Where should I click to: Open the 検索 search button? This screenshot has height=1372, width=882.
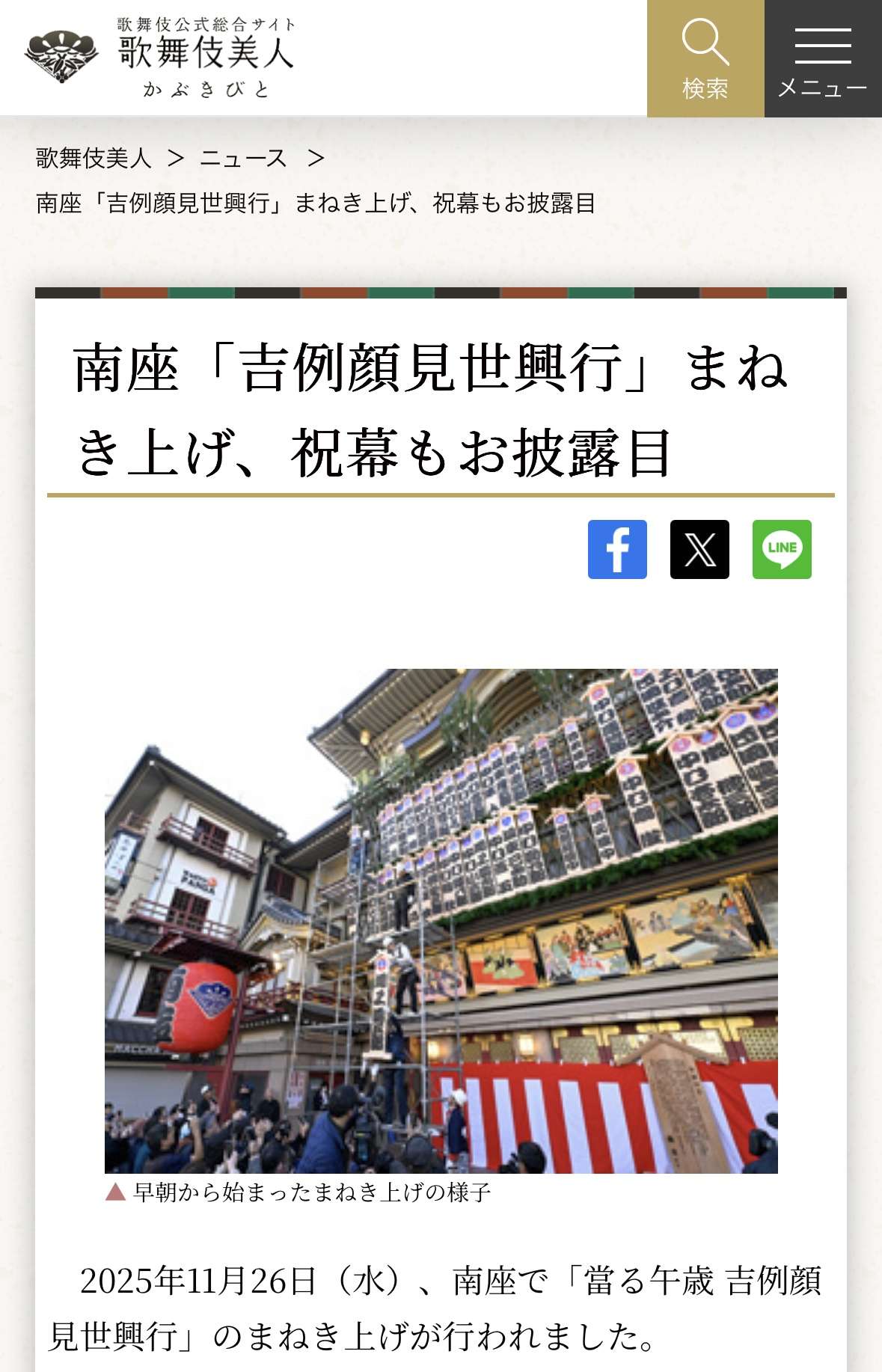[x=705, y=58]
